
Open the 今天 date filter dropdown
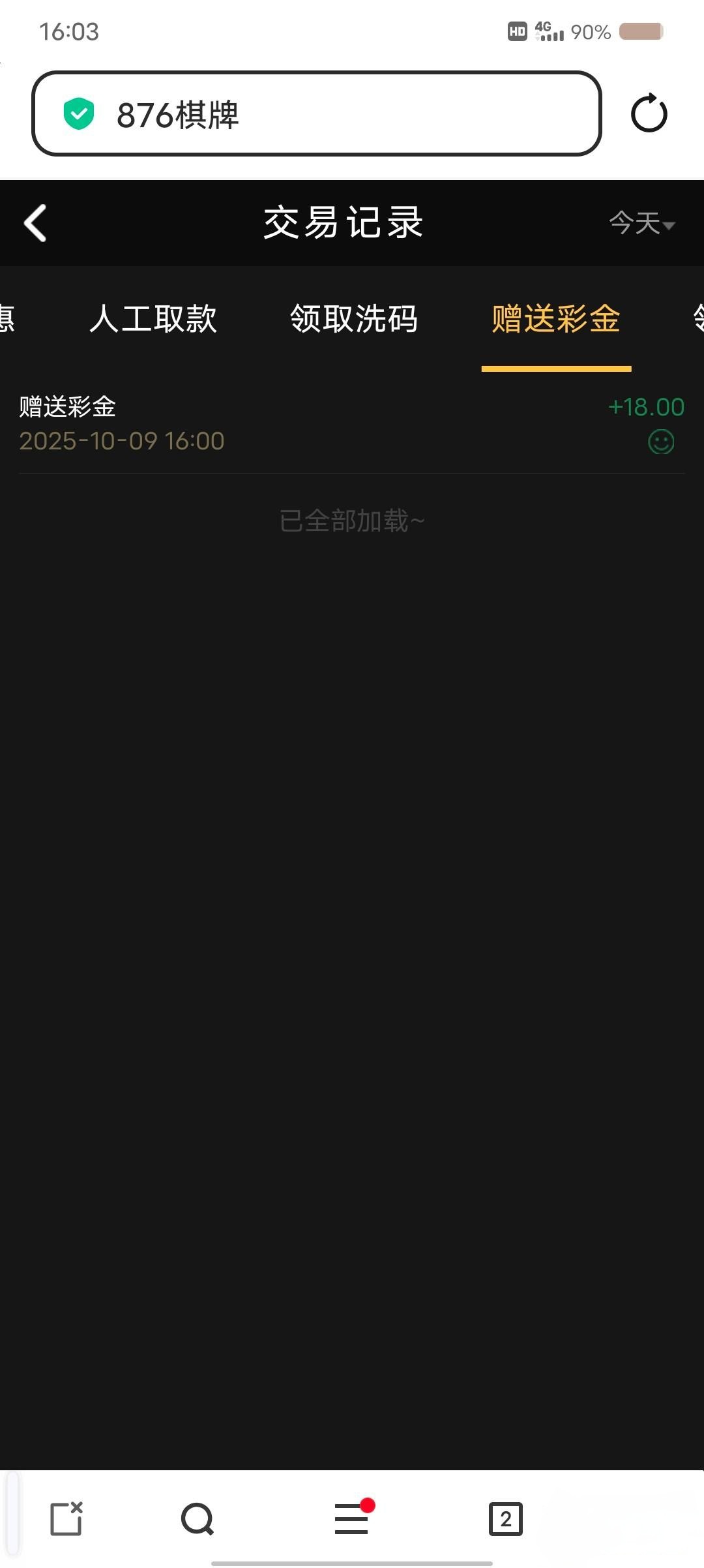[x=641, y=223]
